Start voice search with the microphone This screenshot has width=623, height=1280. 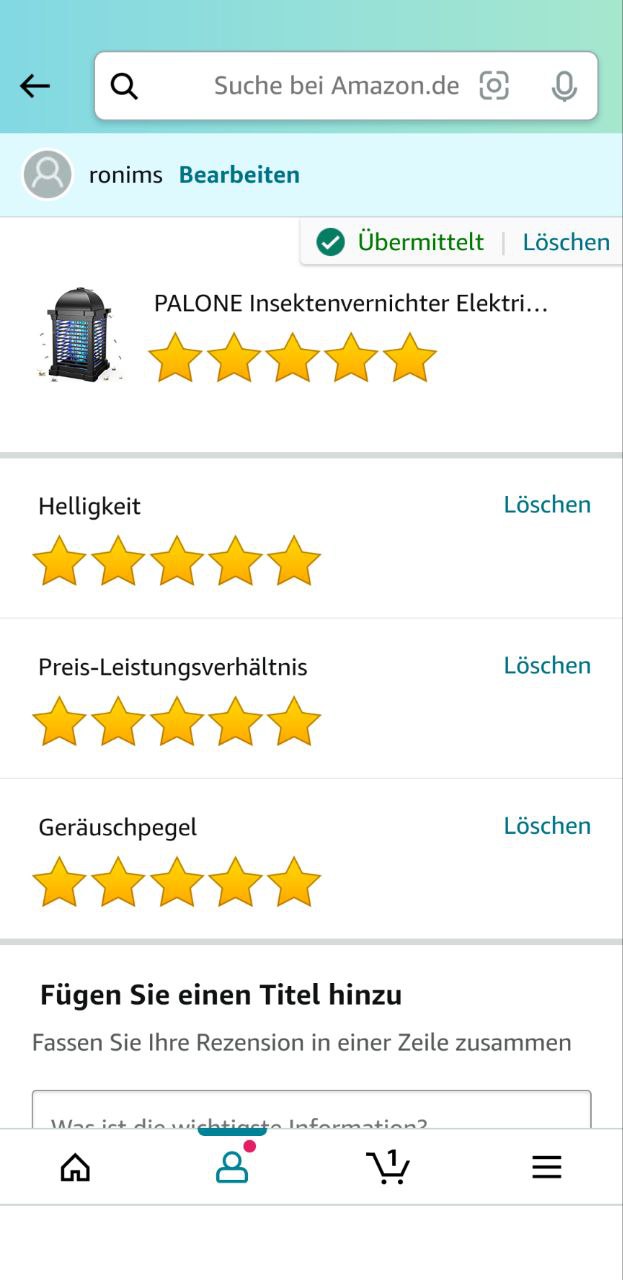[564, 86]
